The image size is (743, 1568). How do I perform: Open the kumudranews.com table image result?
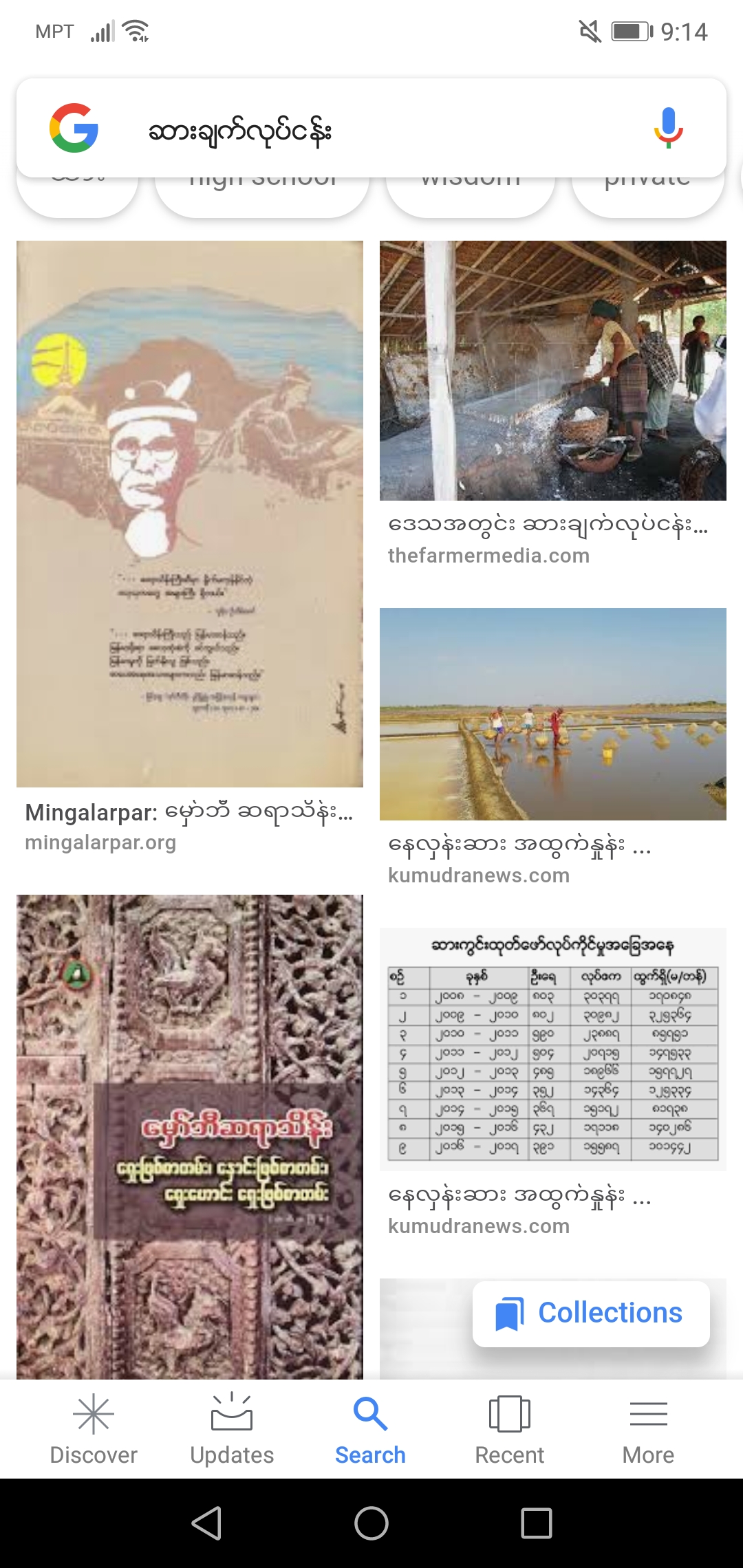[552, 1049]
